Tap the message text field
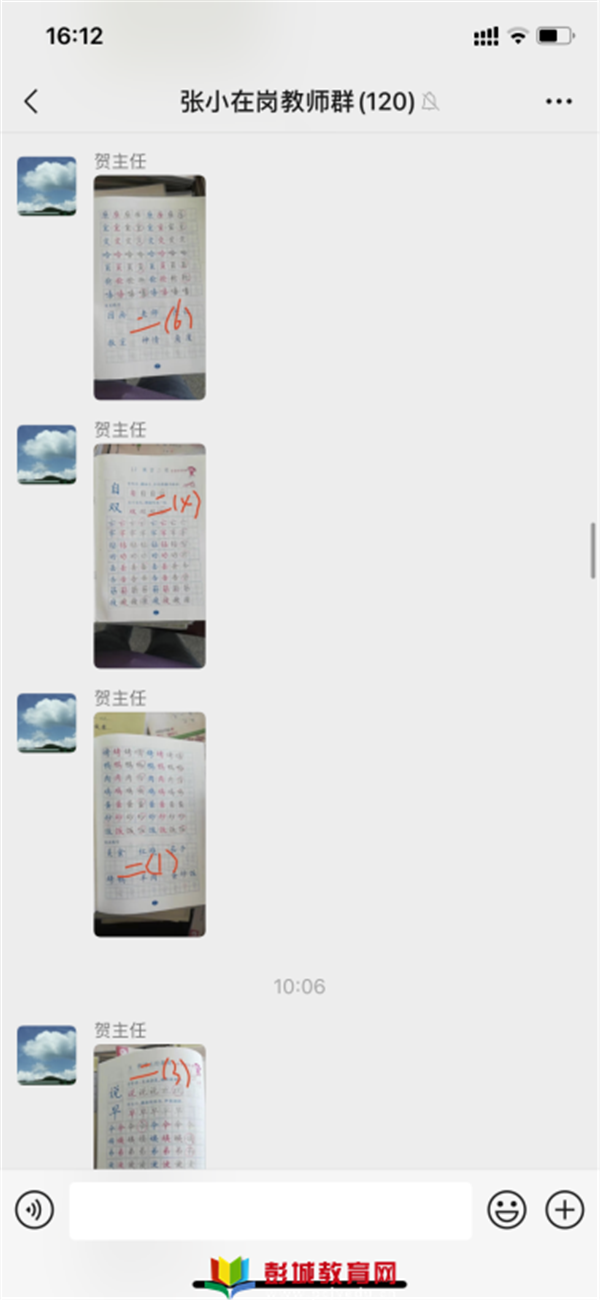The image size is (600, 1300). (x=270, y=1210)
